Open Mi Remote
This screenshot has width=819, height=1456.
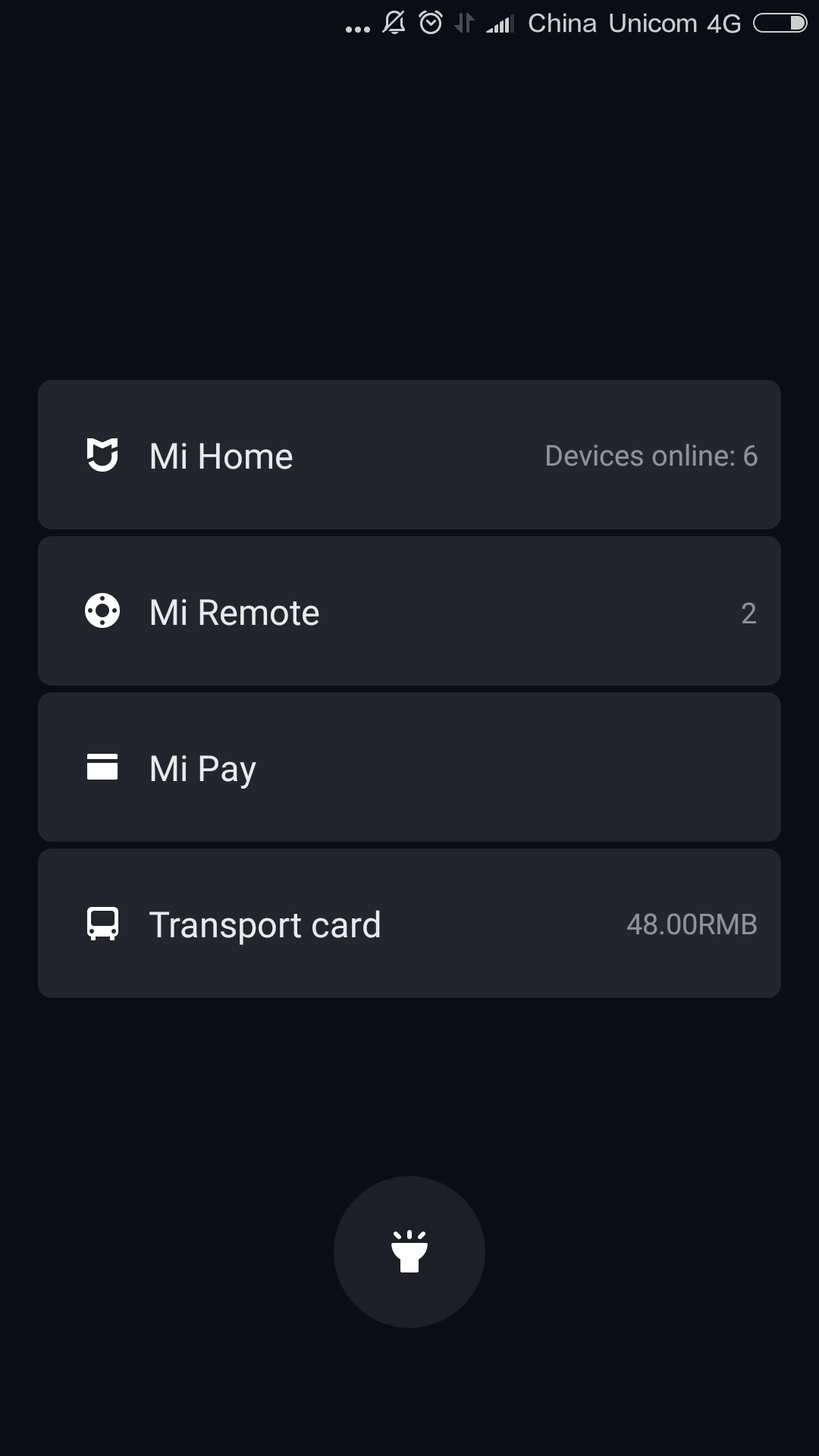409,611
